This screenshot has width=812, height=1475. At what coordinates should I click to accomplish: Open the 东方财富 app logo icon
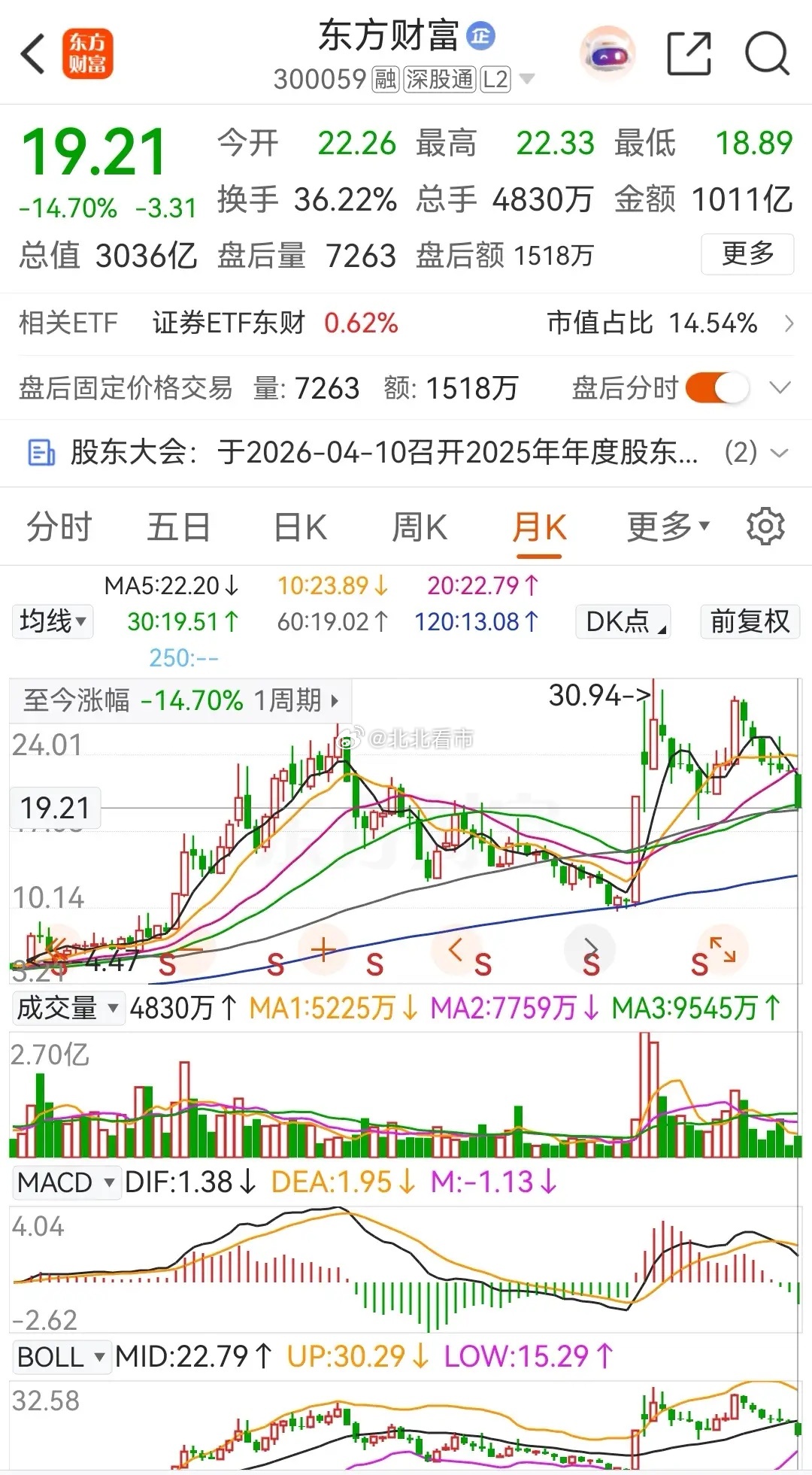(87, 53)
